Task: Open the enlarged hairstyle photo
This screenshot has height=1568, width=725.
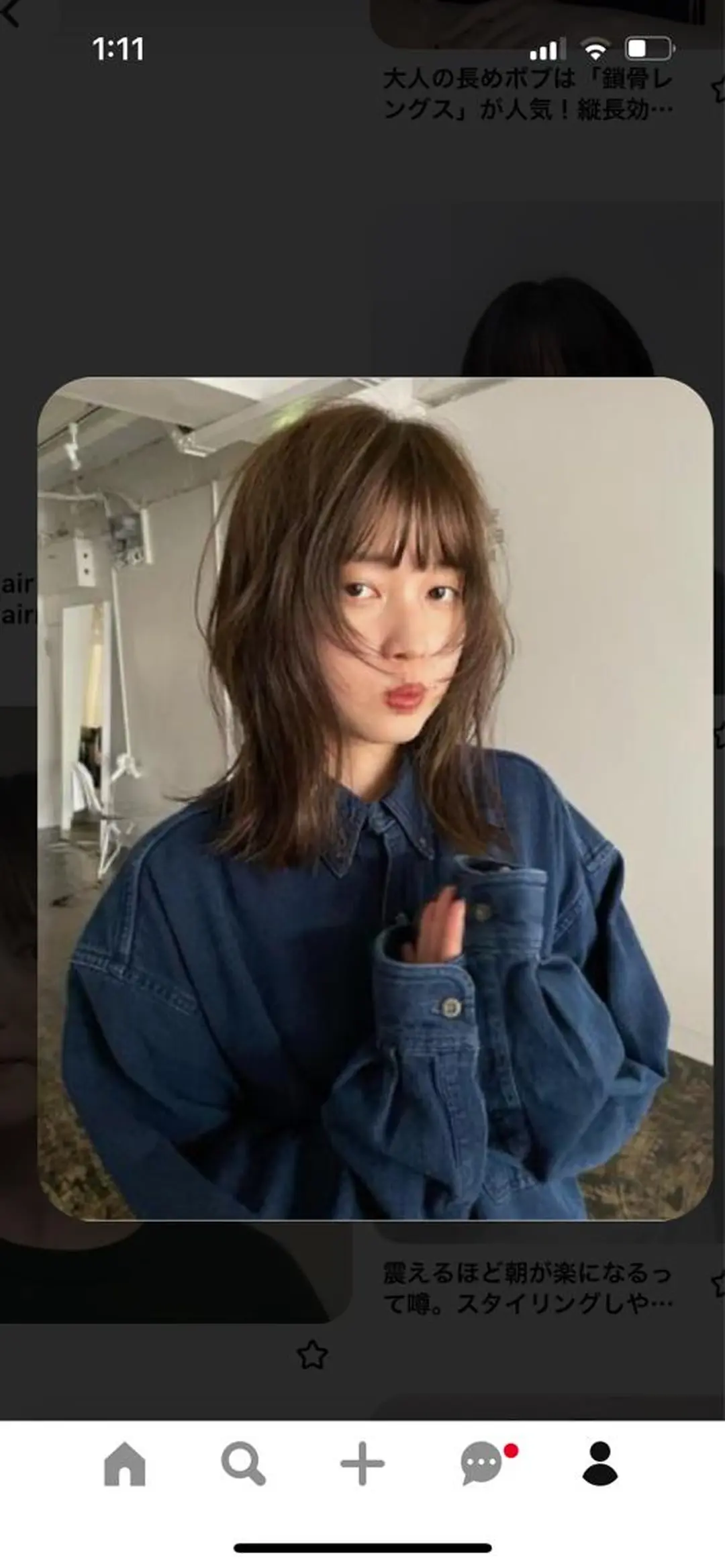Action: pyautogui.click(x=375, y=798)
